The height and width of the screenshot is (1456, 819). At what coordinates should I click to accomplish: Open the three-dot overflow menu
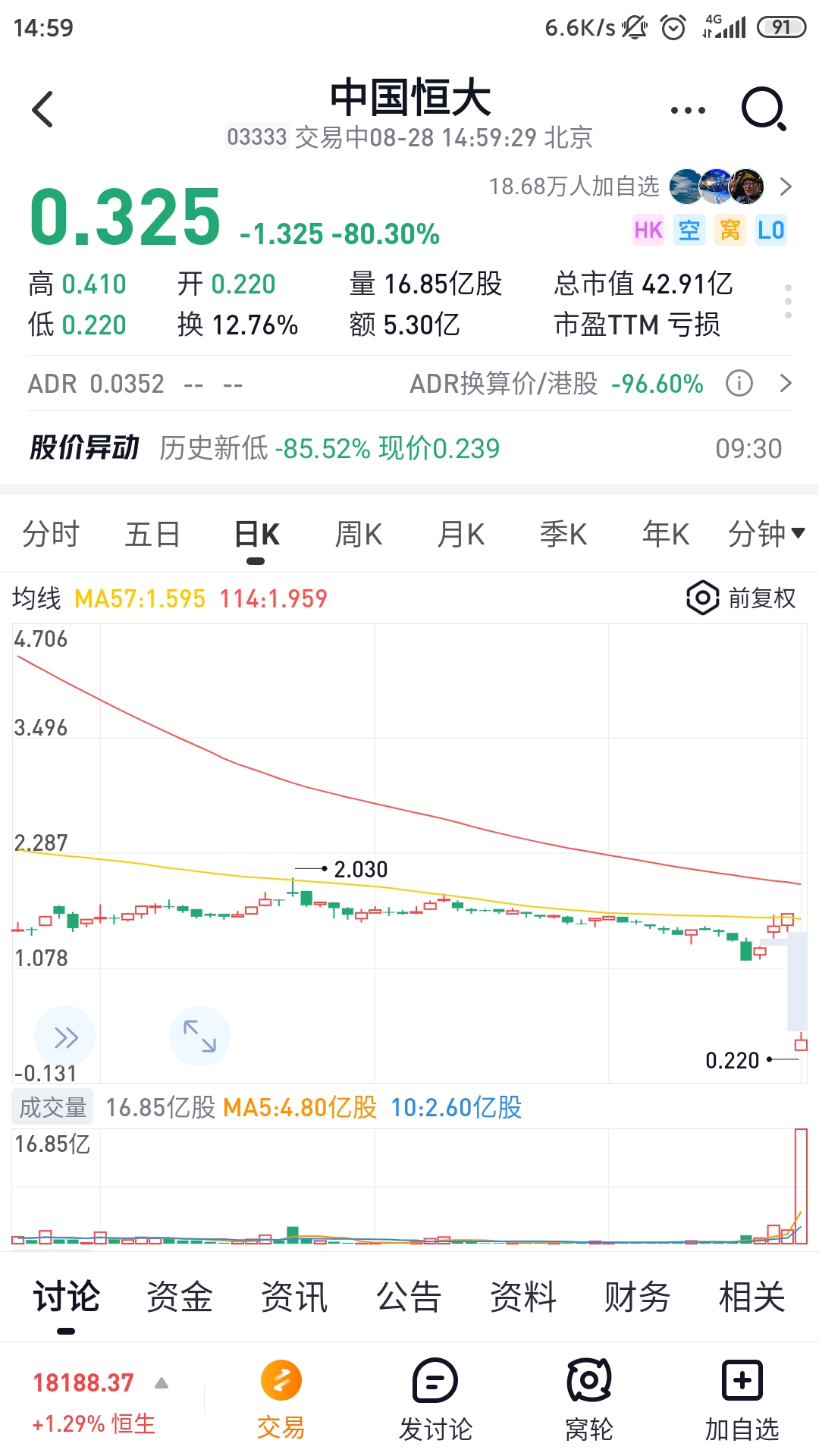pos(689,111)
